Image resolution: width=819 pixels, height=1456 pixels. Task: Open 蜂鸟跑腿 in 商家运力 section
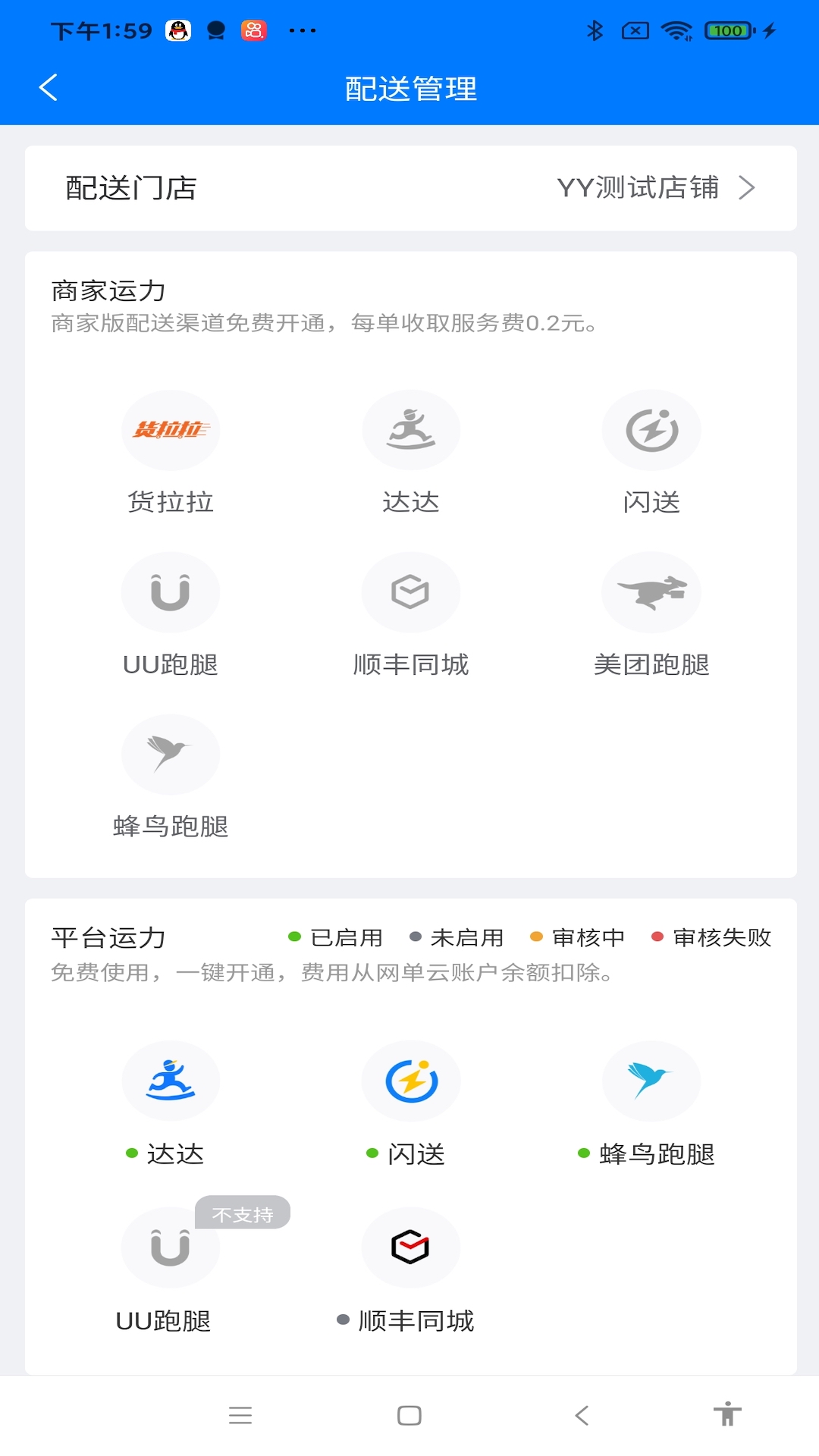171,755
